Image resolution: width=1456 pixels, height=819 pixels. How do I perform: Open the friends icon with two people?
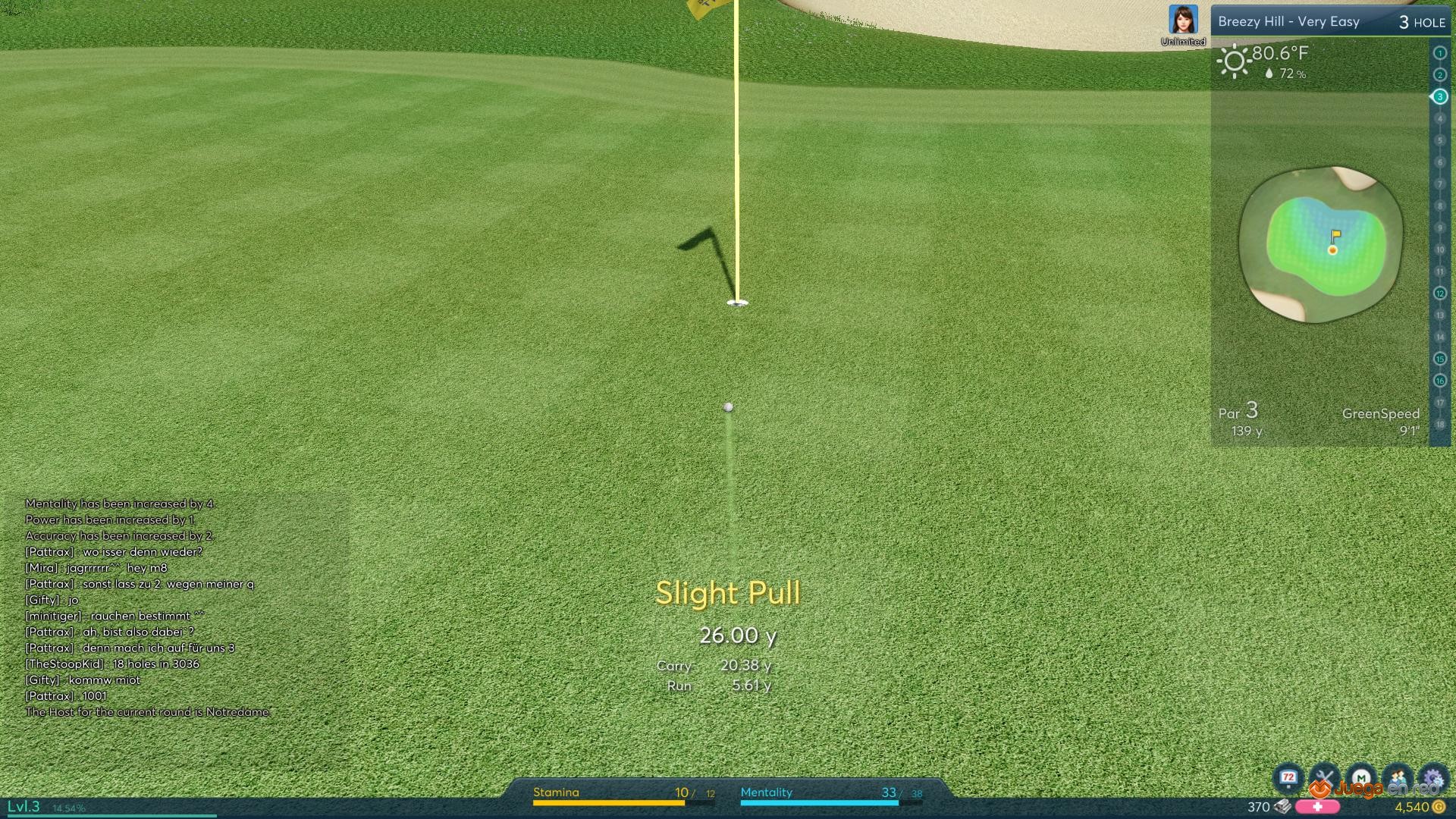[x=1398, y=778]
